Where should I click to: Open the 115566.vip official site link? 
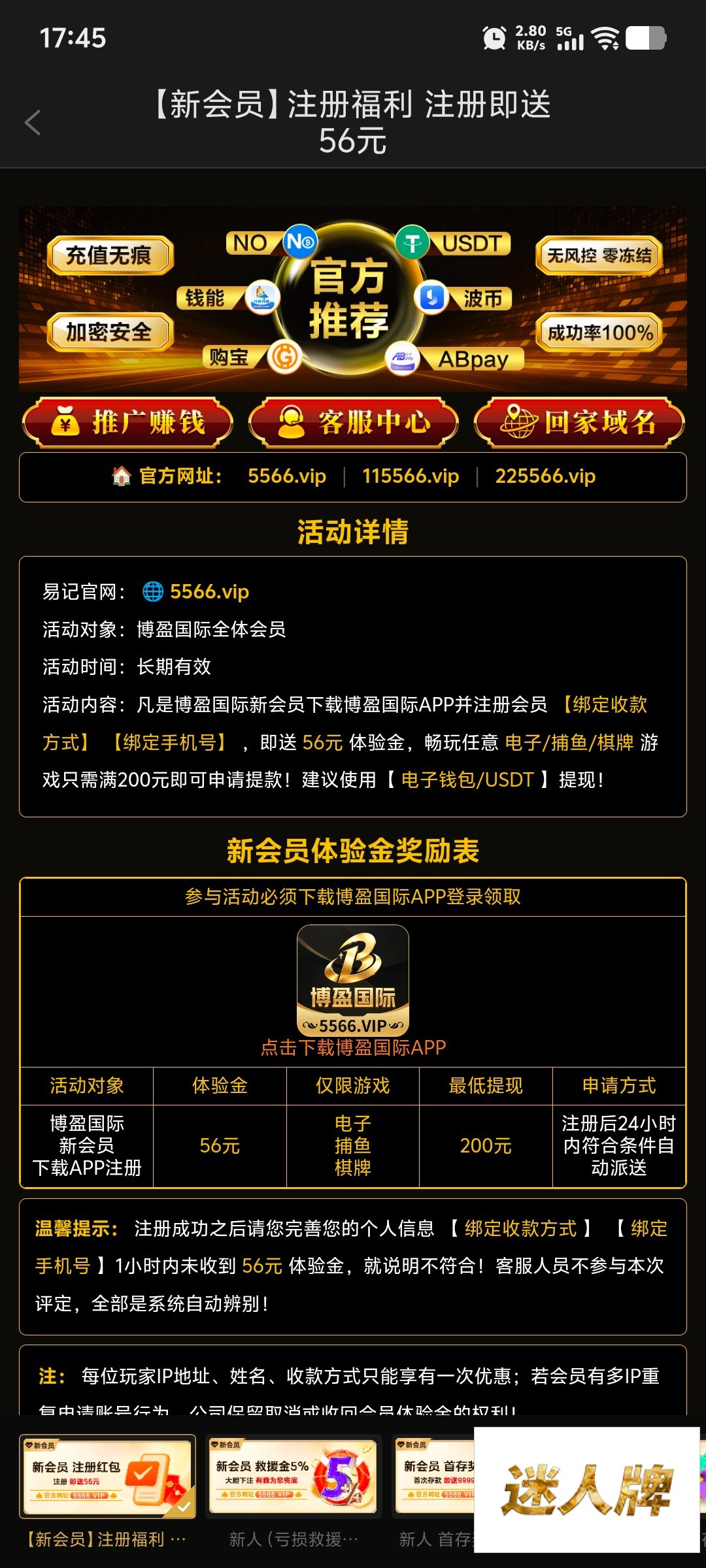pos(411,476)
